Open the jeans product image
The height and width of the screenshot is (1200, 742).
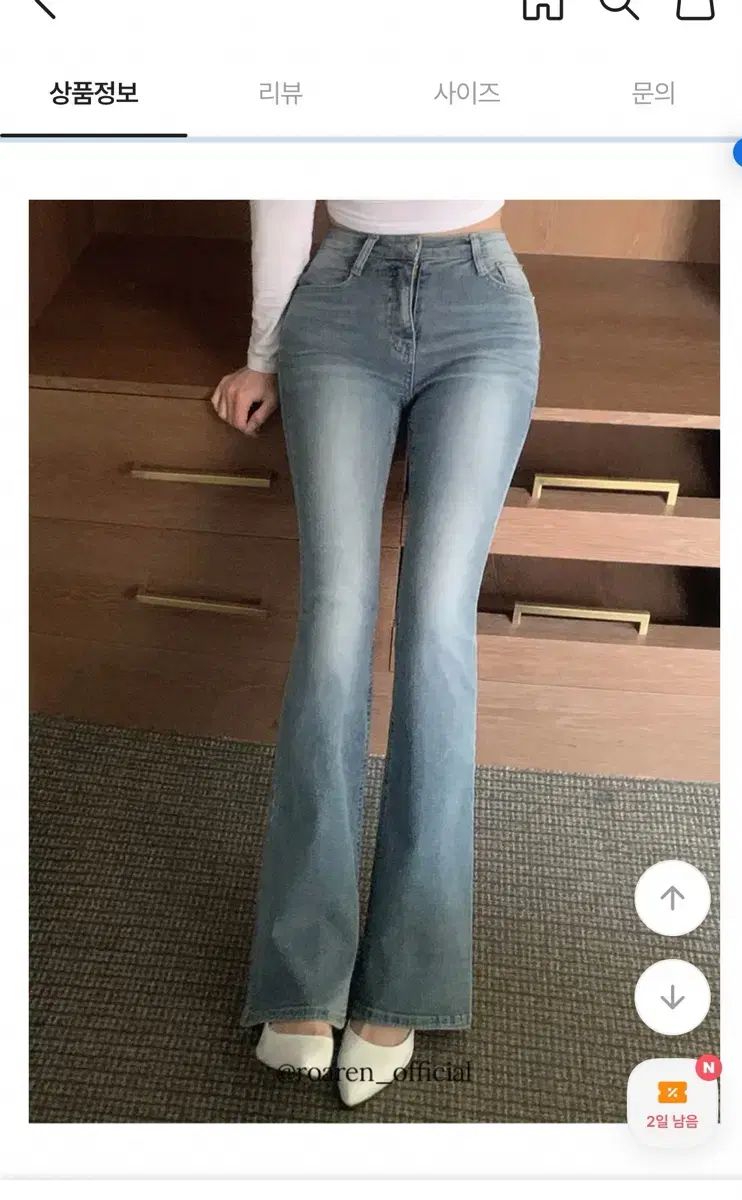pos(374,661)
